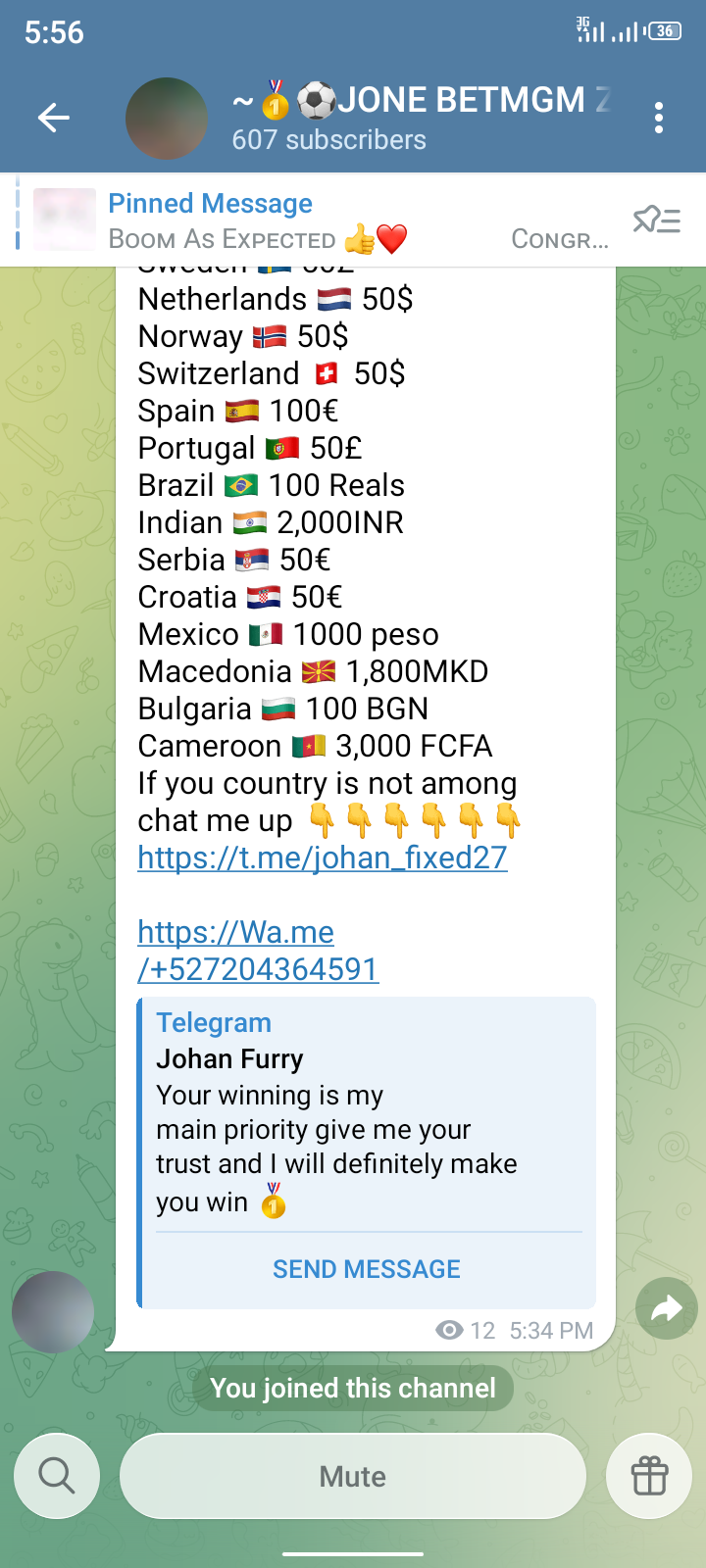Open the t.me/johan_fixed27 link
This screenshot has height=1568, width=706.
[323, 858]
